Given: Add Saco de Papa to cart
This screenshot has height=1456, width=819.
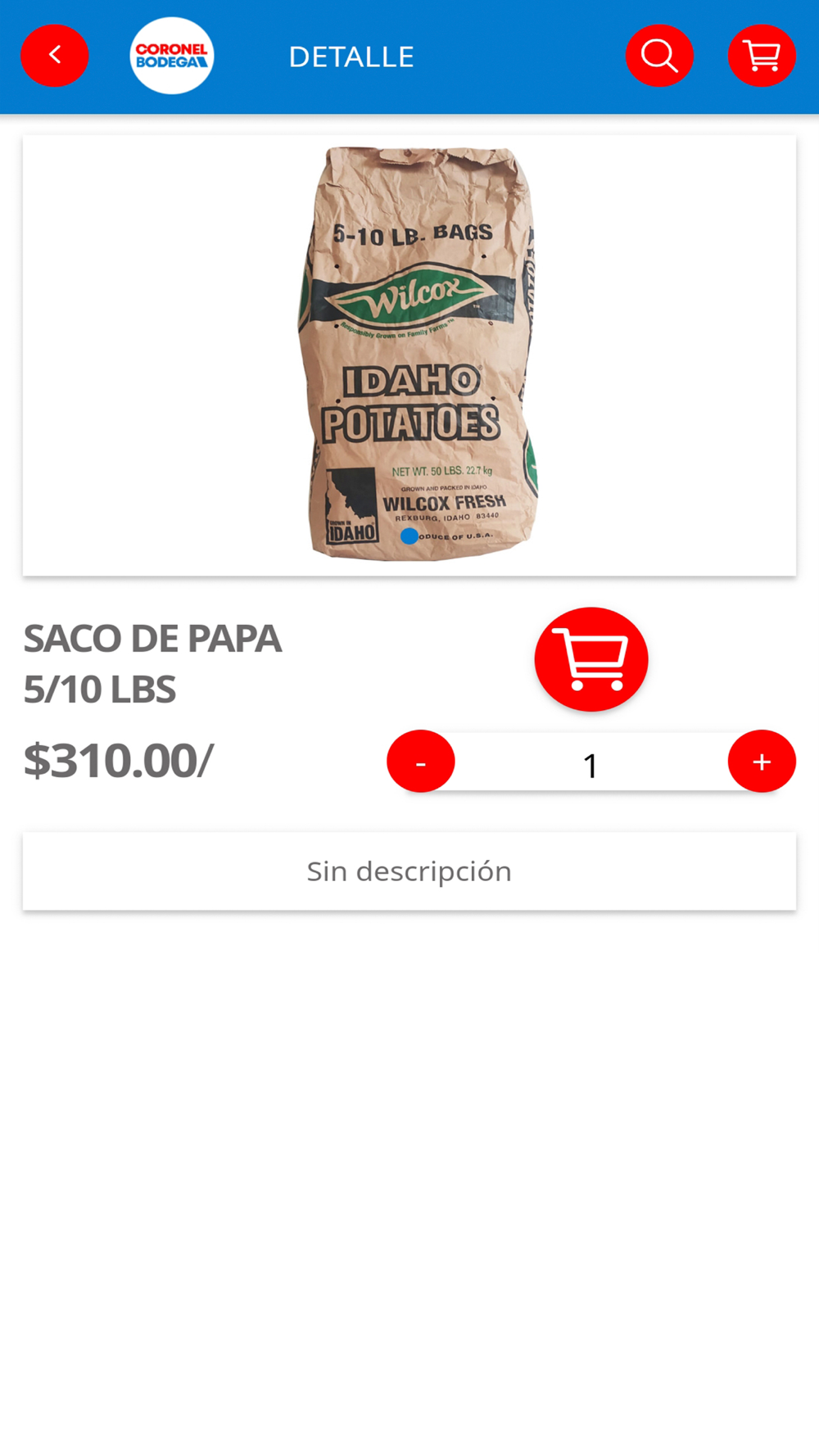Looking at the screenshot, I should [591, 659].
